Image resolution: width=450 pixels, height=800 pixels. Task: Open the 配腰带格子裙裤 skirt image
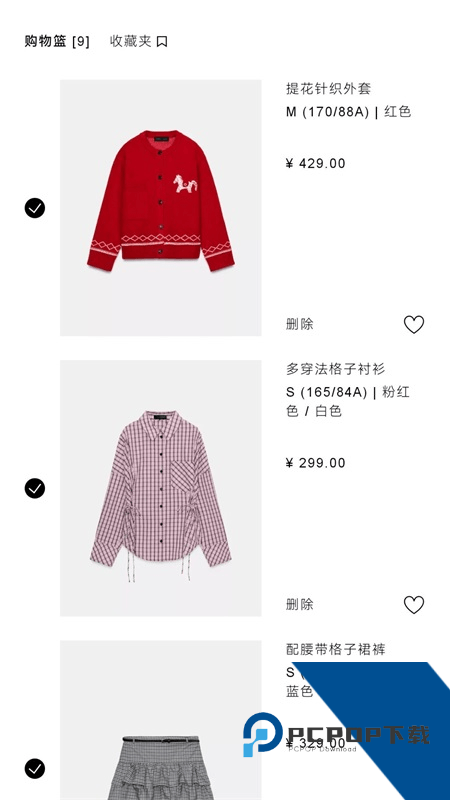161,720
